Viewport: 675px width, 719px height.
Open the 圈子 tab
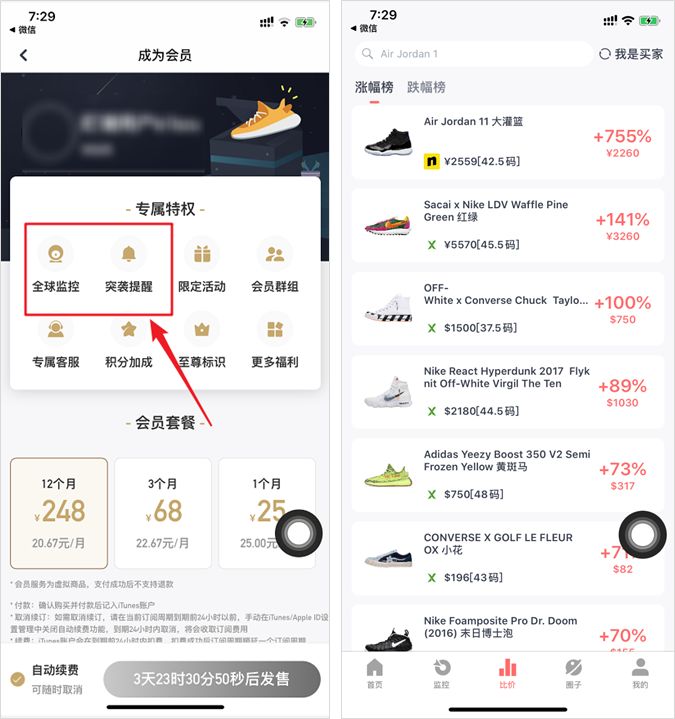click(x=574, y=673)
